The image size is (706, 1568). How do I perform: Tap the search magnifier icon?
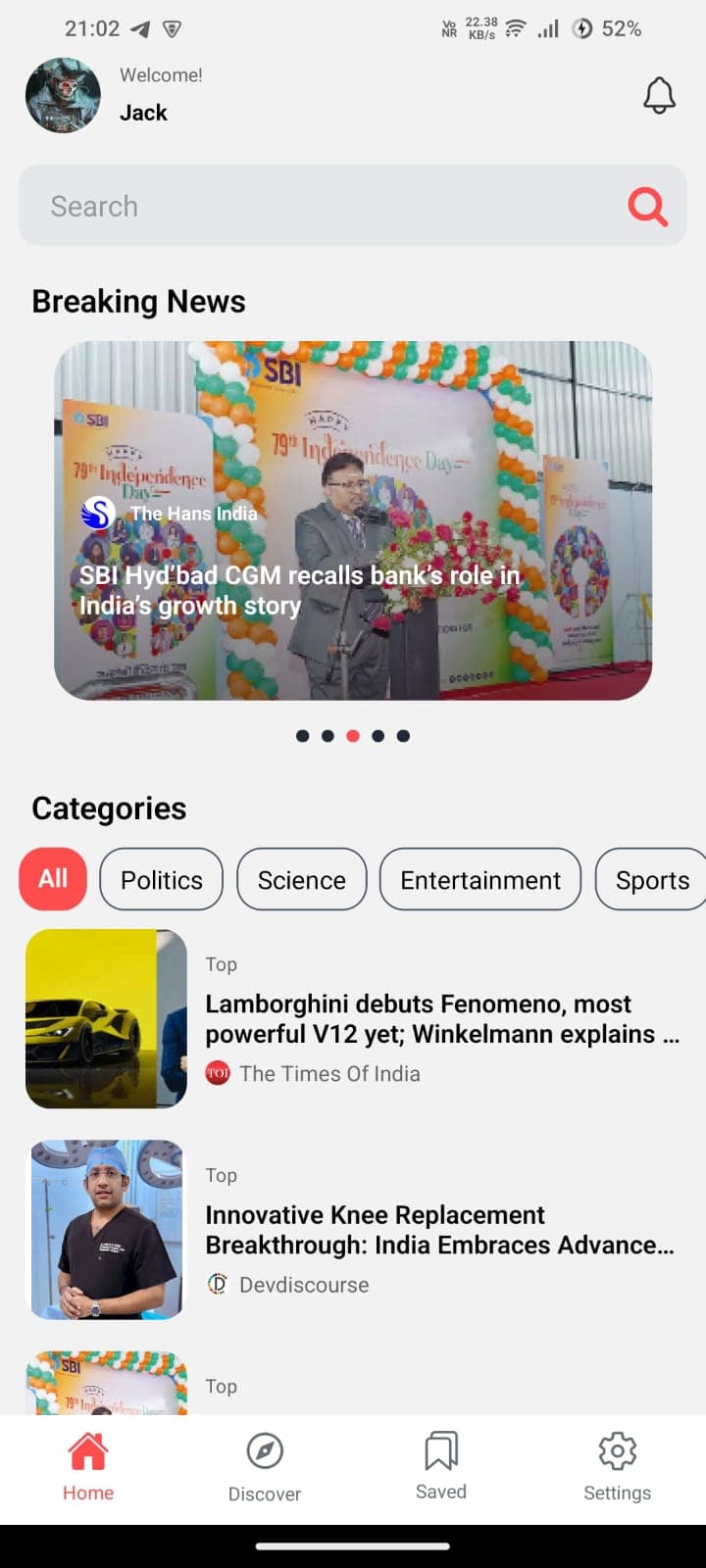(646, 206)
